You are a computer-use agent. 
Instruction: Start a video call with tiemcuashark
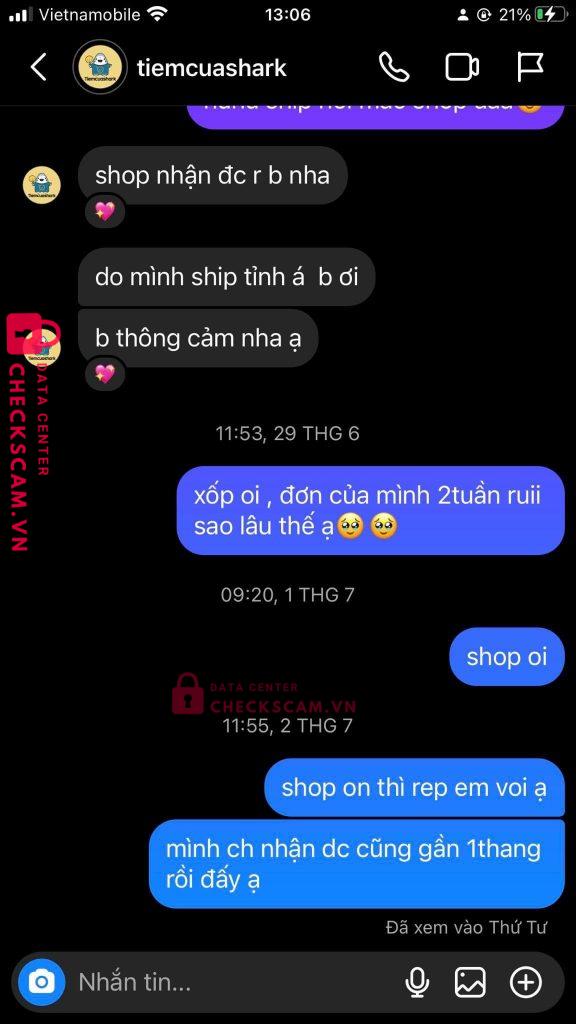click(x=462, y=67)
